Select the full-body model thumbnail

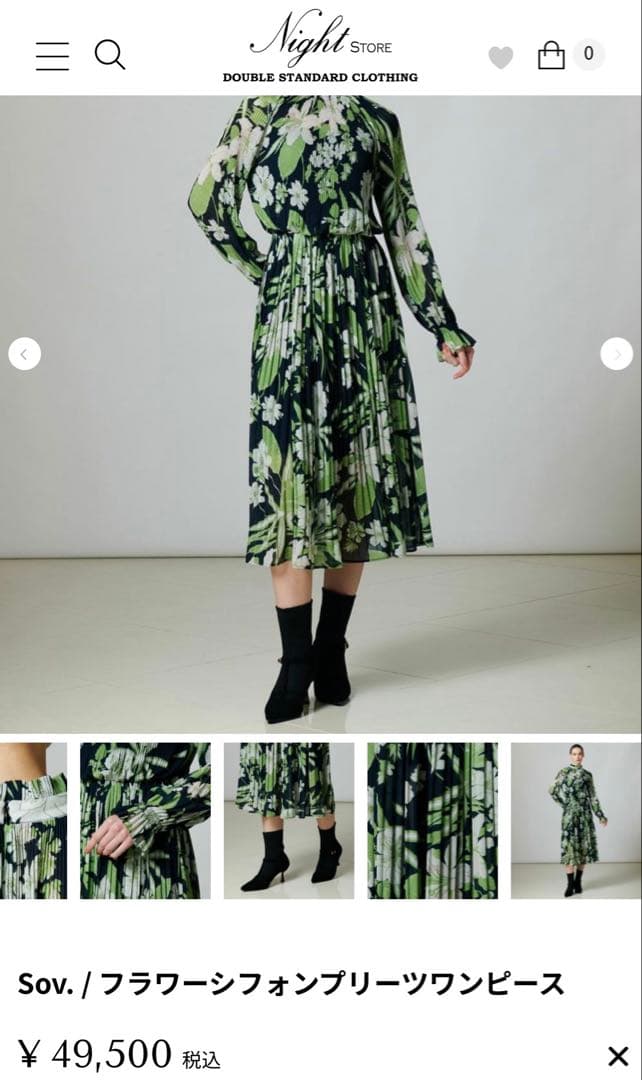coord(575,820)
